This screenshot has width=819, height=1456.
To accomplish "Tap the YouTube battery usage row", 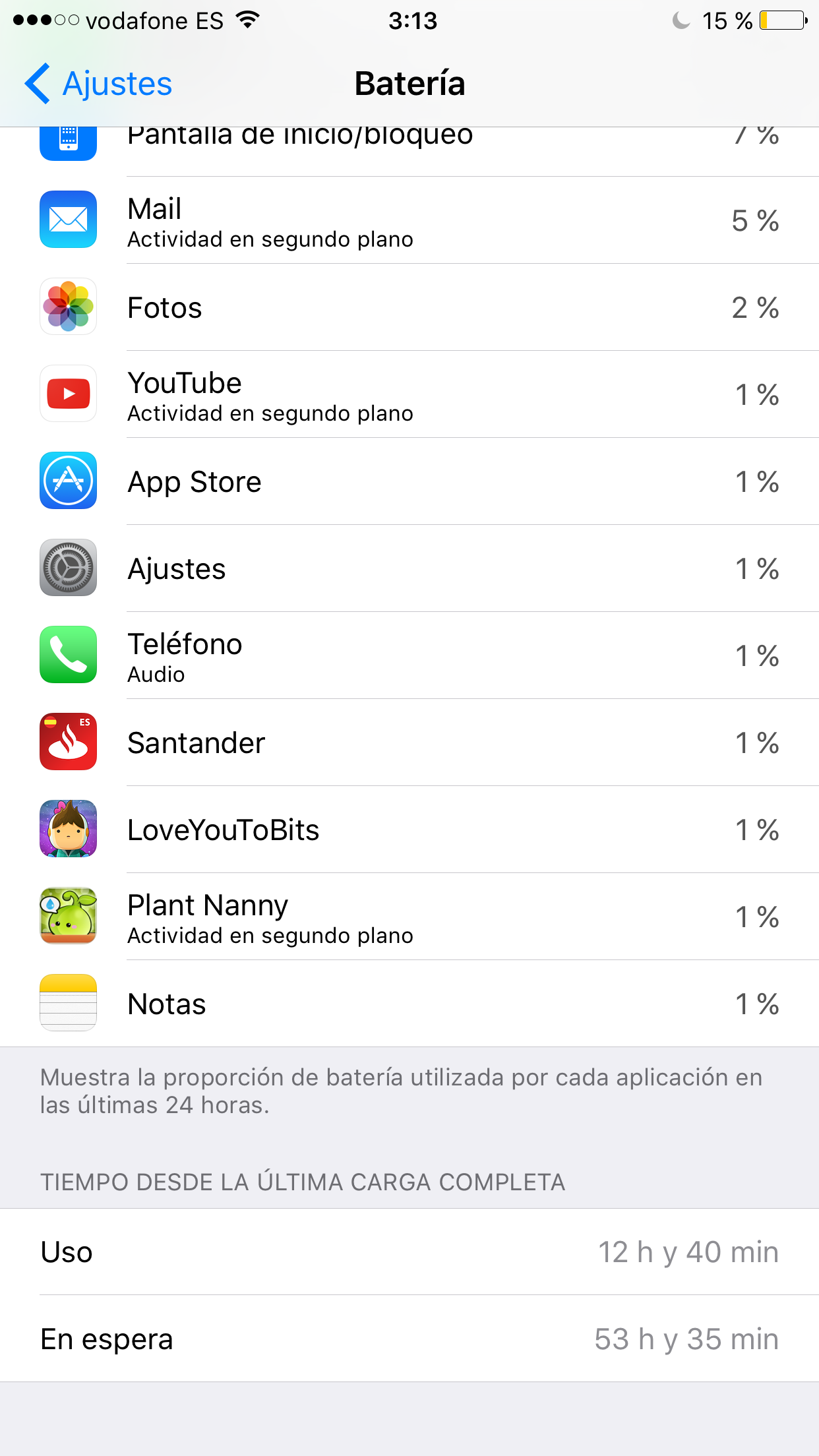I will (x=409, y=394).
